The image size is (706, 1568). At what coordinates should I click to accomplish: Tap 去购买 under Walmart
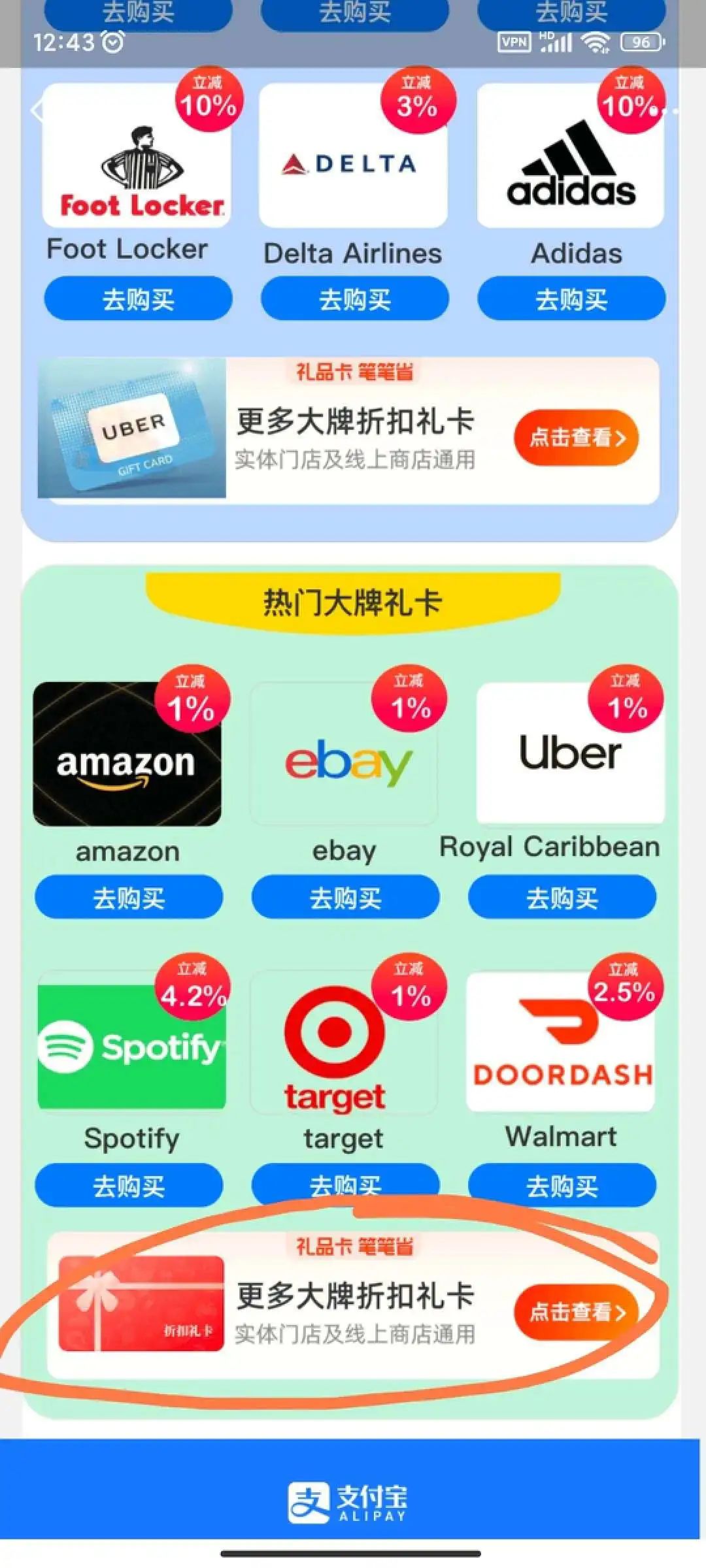(562, 1185)
